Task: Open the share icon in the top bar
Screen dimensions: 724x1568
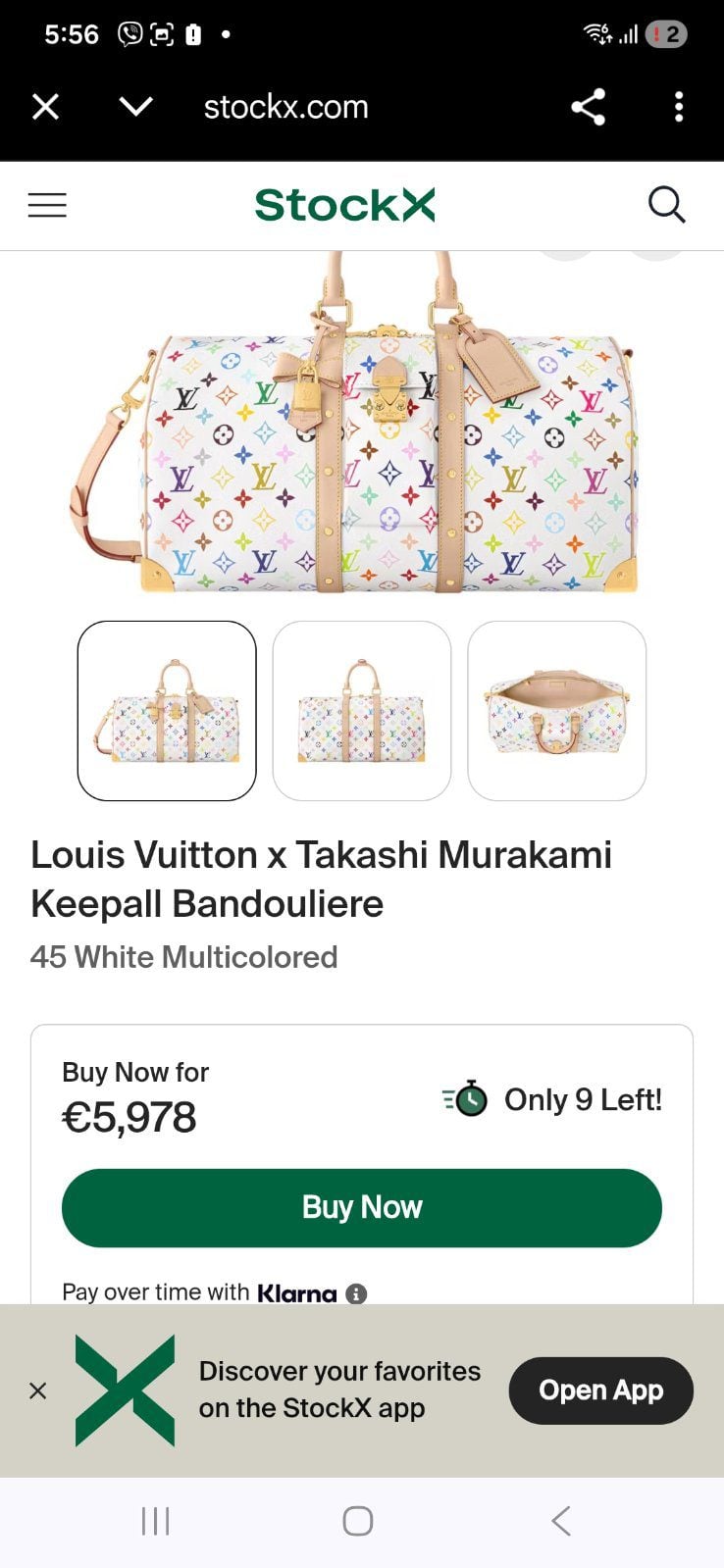Action: click(589, 106)
